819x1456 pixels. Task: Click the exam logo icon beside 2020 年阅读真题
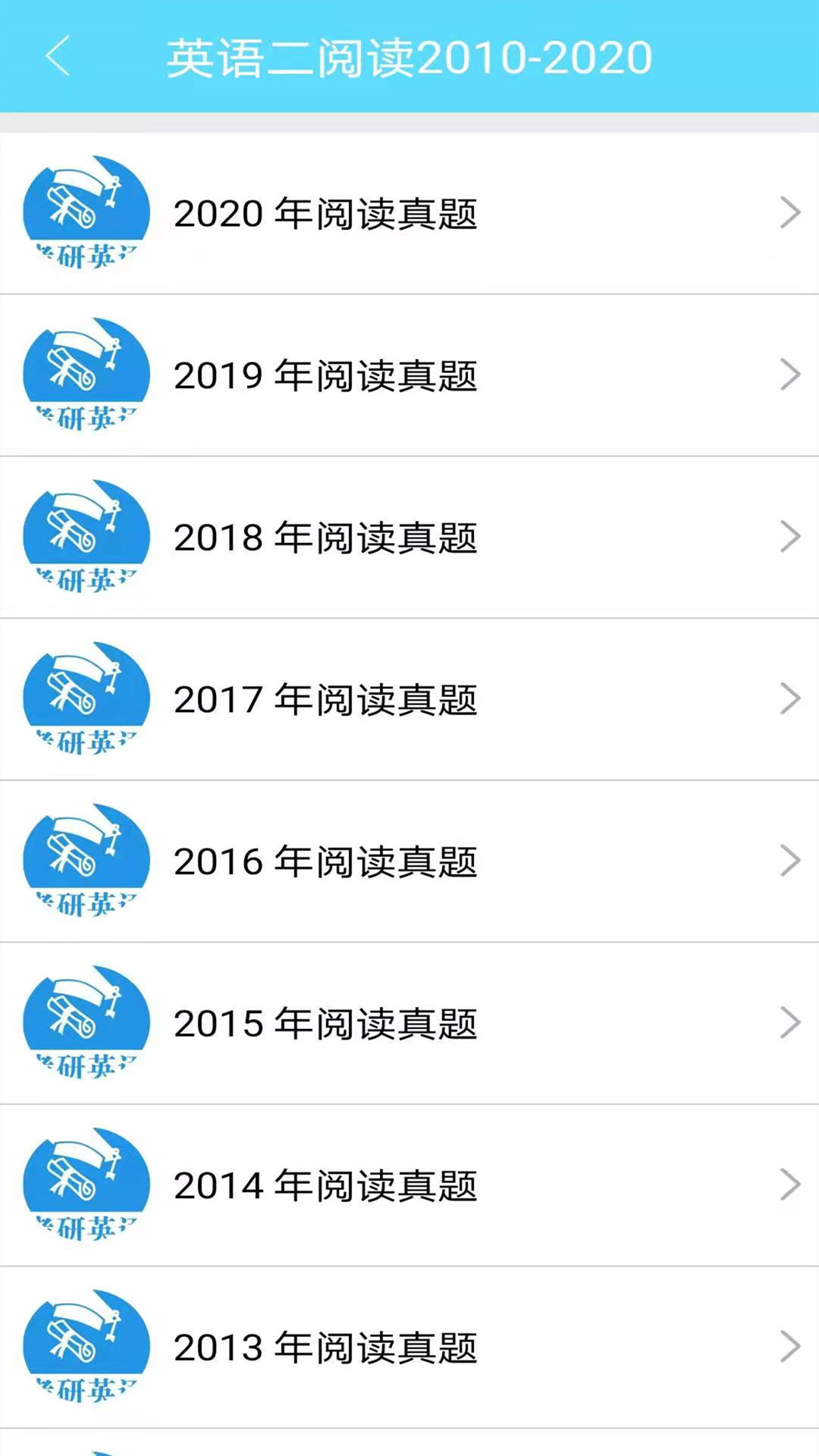point(86,210)
